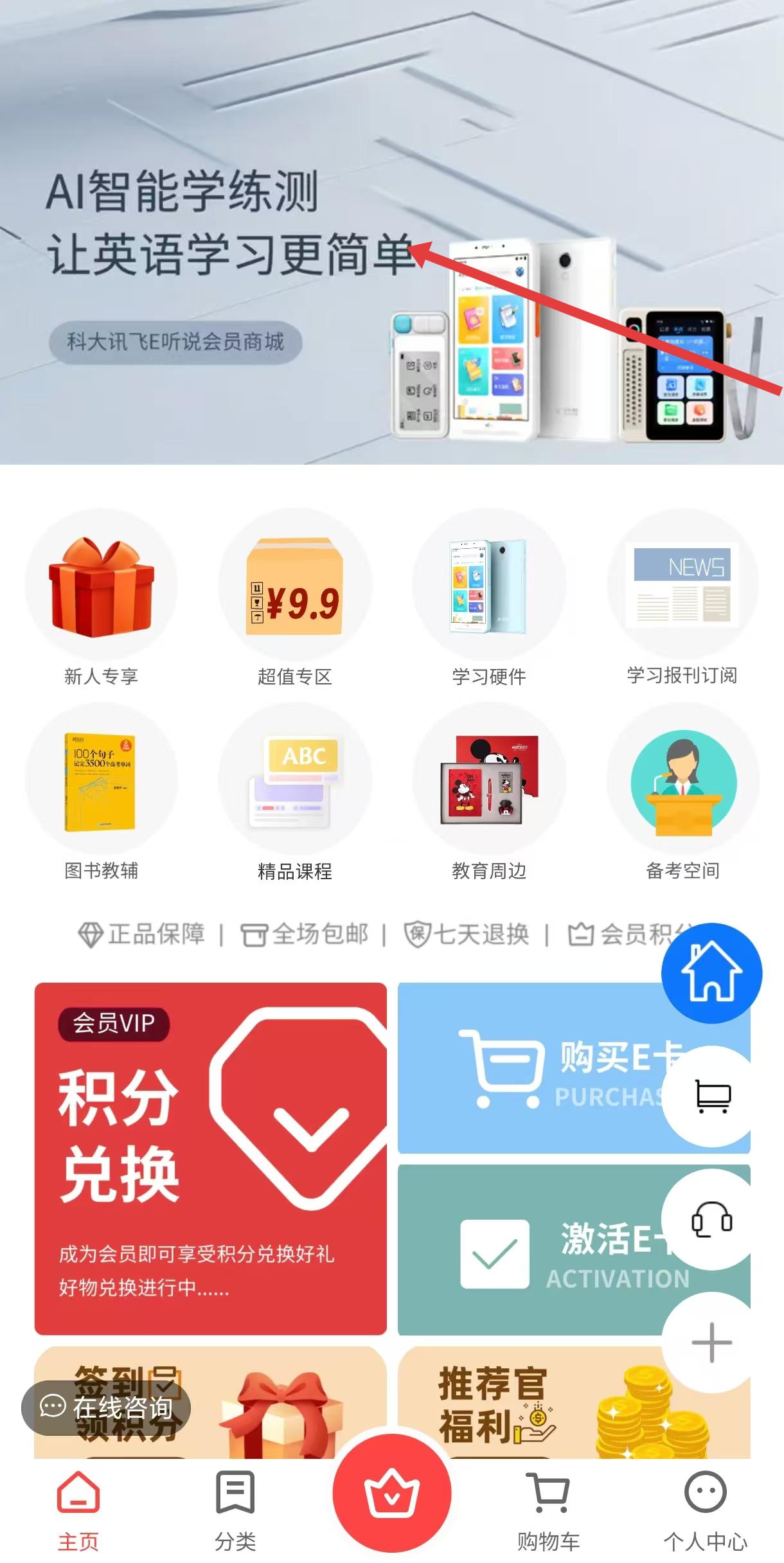Open the 积分兑换 member VIP card
Screen dimensions: 784x1563
coord(211,1158)
